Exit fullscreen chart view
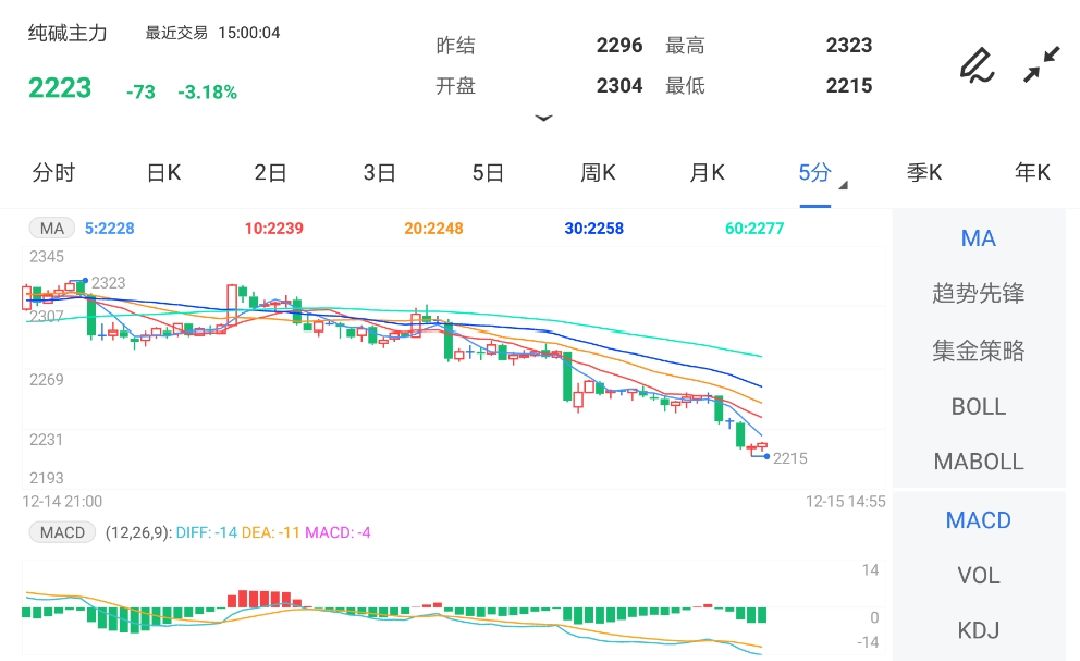 1041,65
